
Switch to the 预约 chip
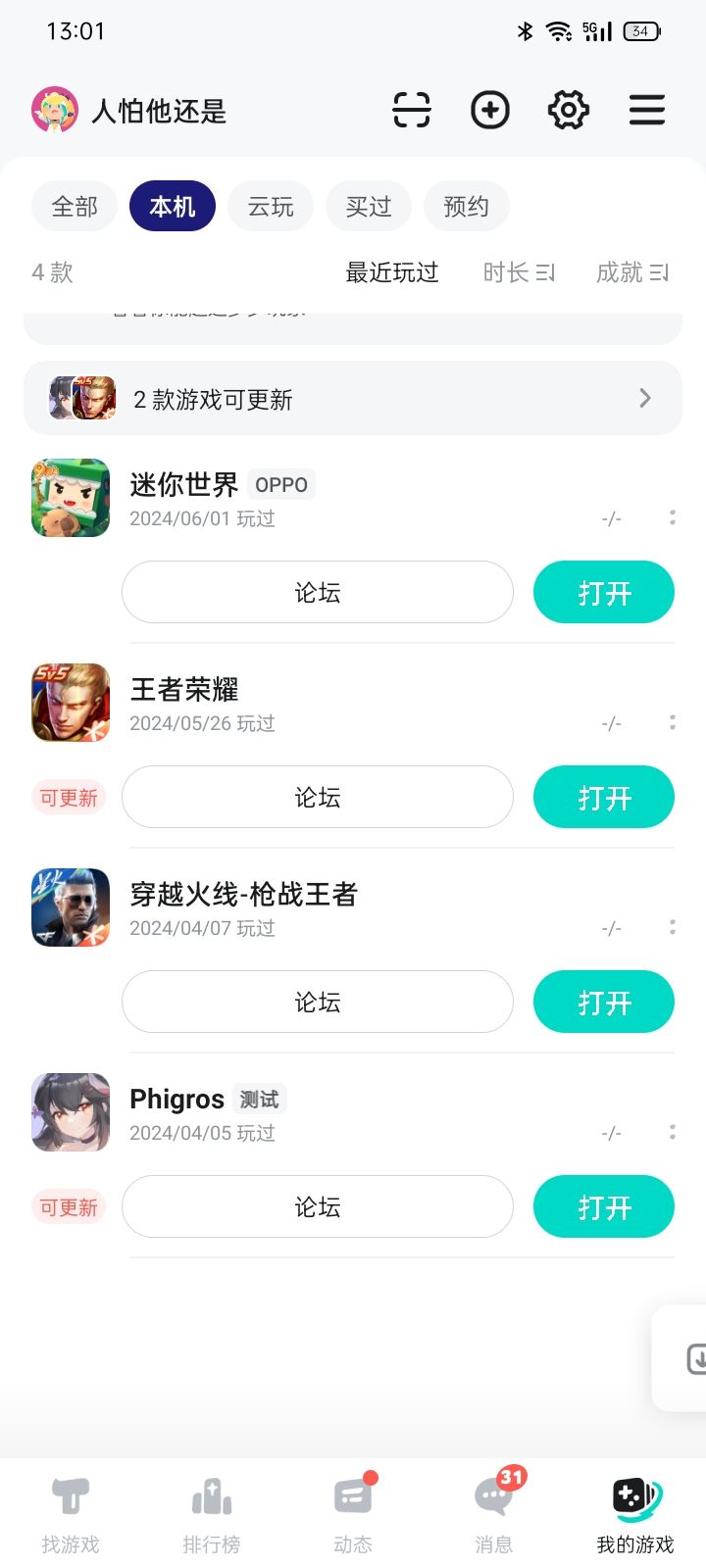(467, 206)
